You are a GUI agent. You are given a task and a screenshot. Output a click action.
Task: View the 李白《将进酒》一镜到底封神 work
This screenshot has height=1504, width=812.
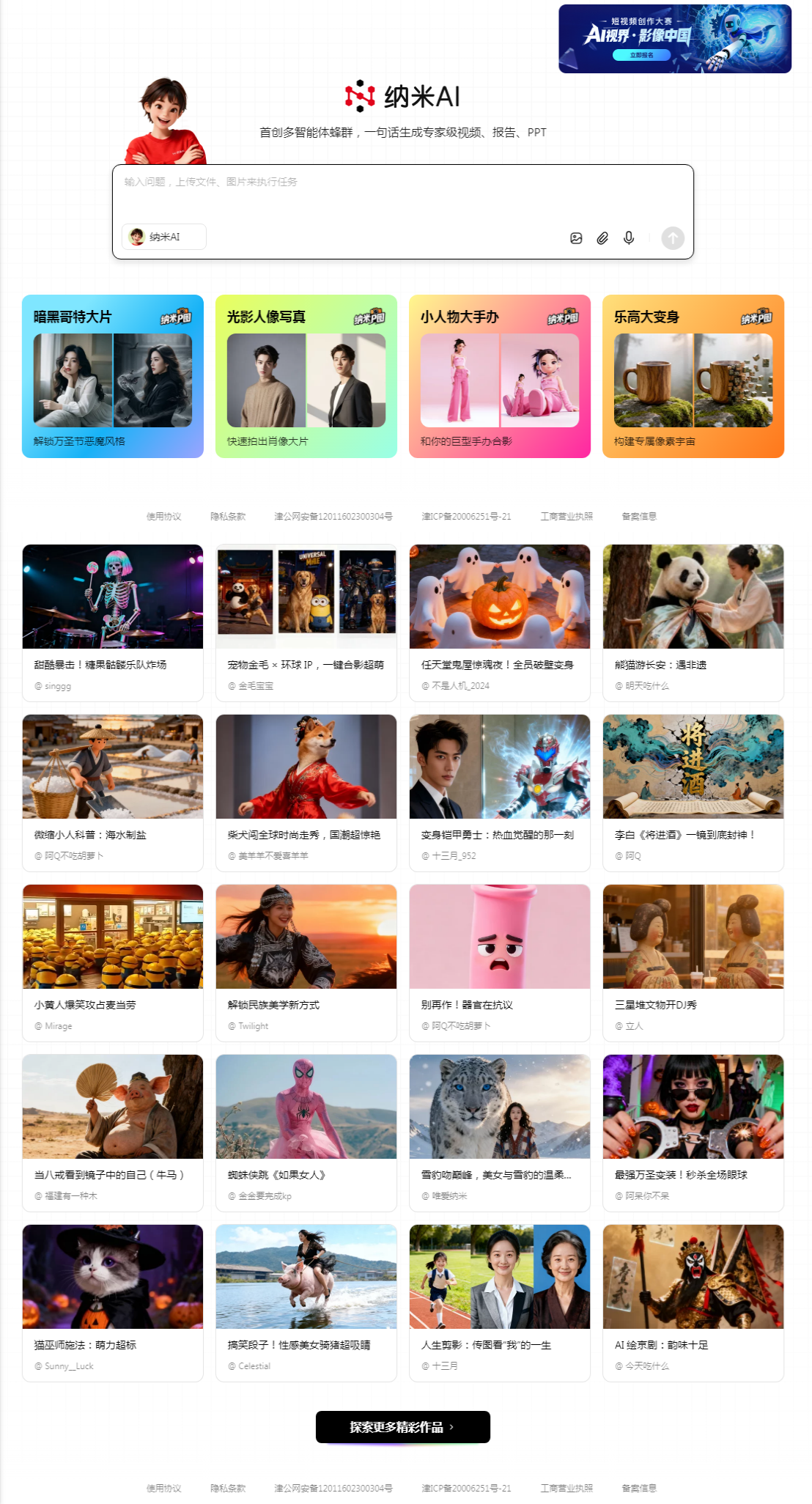pyautogui.click(x=693, y=792)
